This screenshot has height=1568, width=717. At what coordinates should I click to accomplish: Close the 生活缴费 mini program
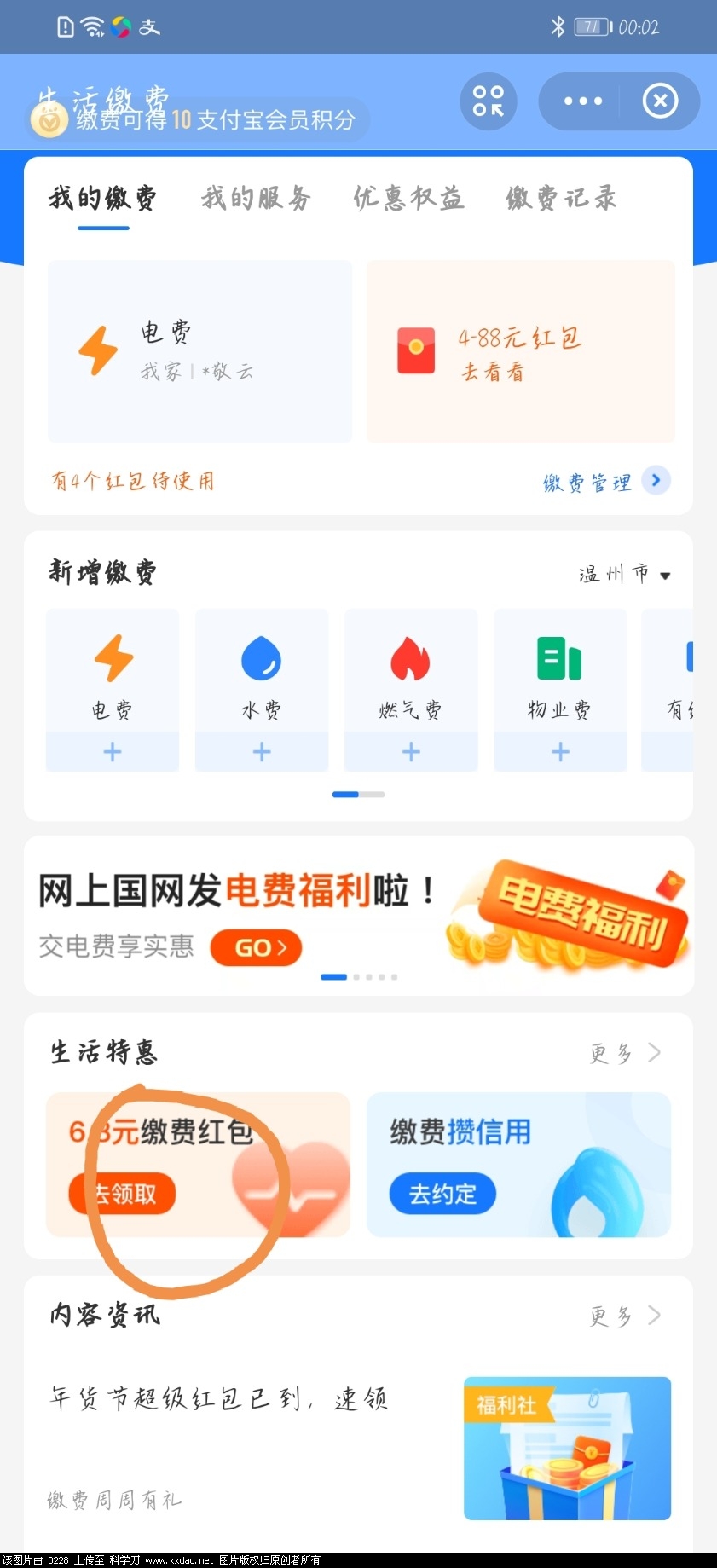[660, 101]
